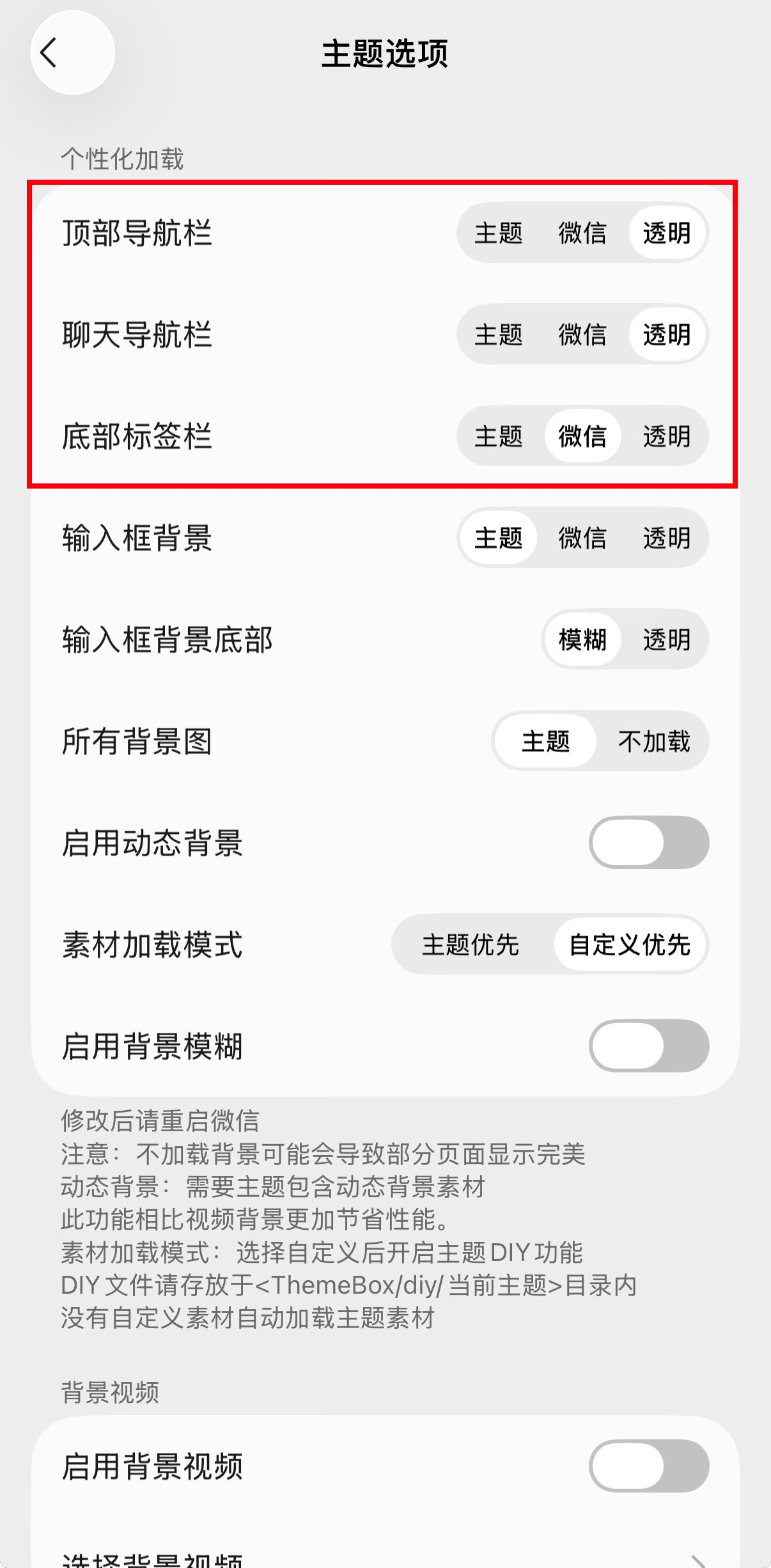Set 底部标签栏 to 主题
This screenshot has height=1568, width=771.
pyautogui.click(x=499, y=436)
